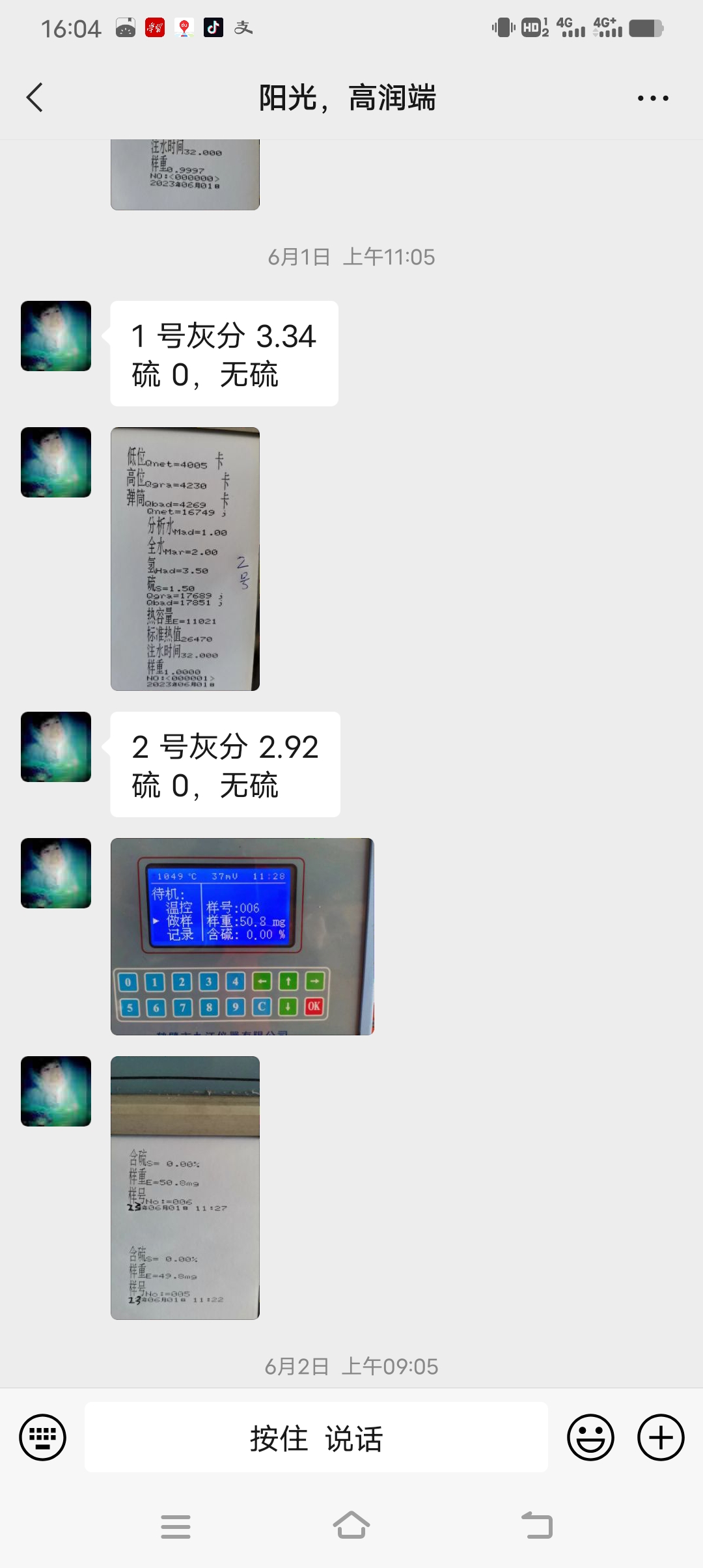Tap the 按住 说话 voice button
The width and height of the screenshot is (703, 1568).
coord(316,1437)
